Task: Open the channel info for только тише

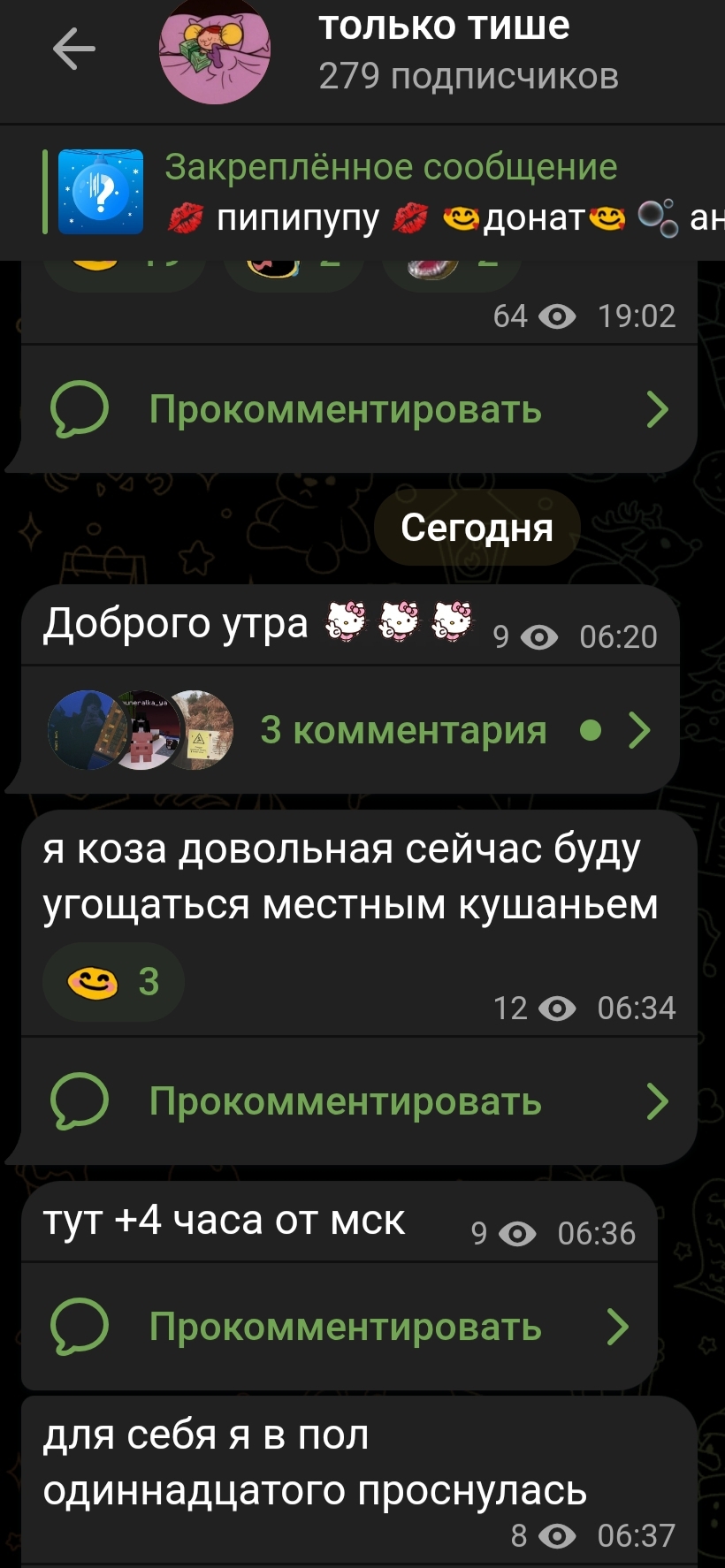Action: point(468,50)
